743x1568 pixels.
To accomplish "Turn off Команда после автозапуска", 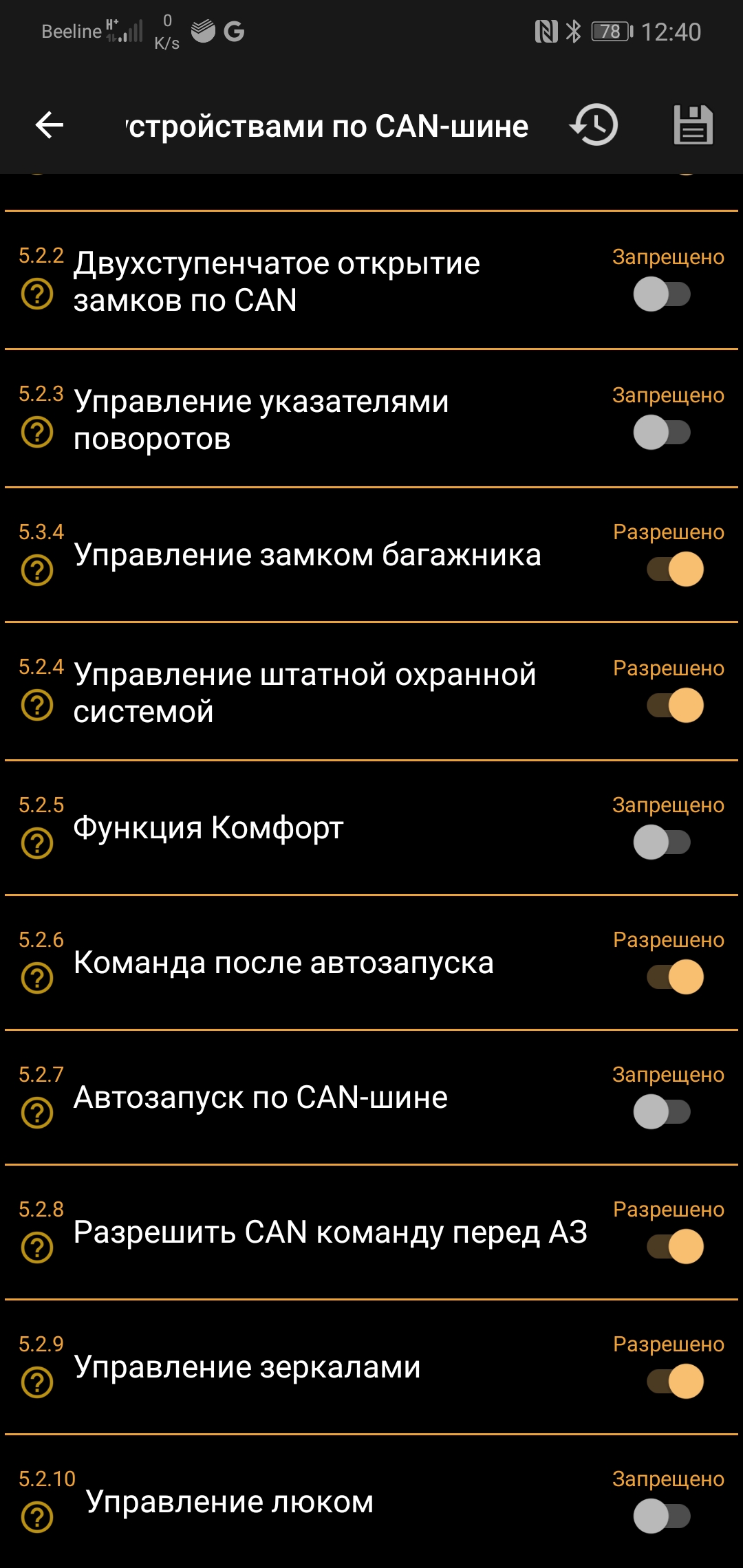I will tap(675, 977).
